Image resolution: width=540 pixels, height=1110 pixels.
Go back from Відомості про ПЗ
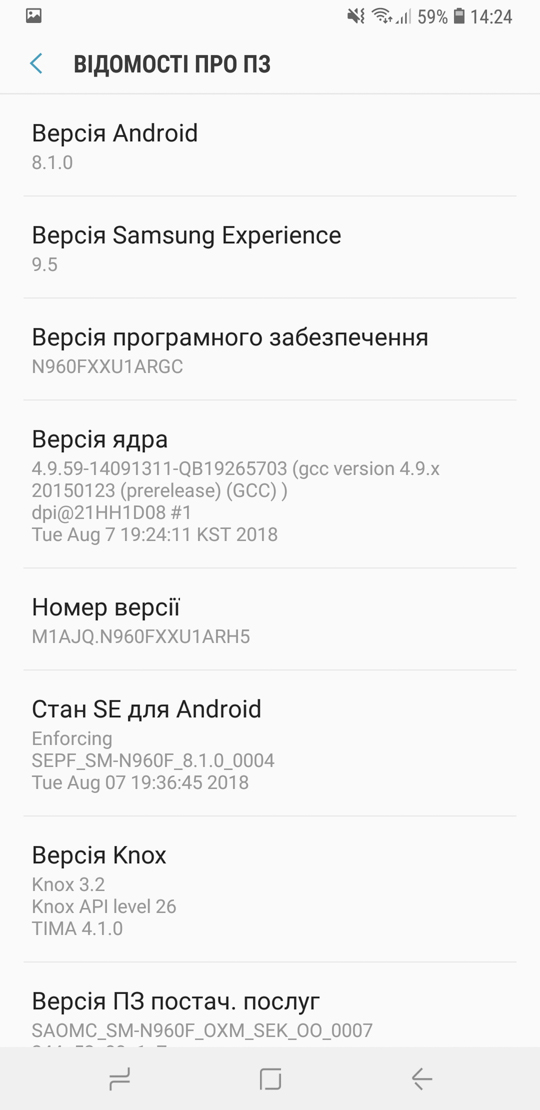coord(36,64)
